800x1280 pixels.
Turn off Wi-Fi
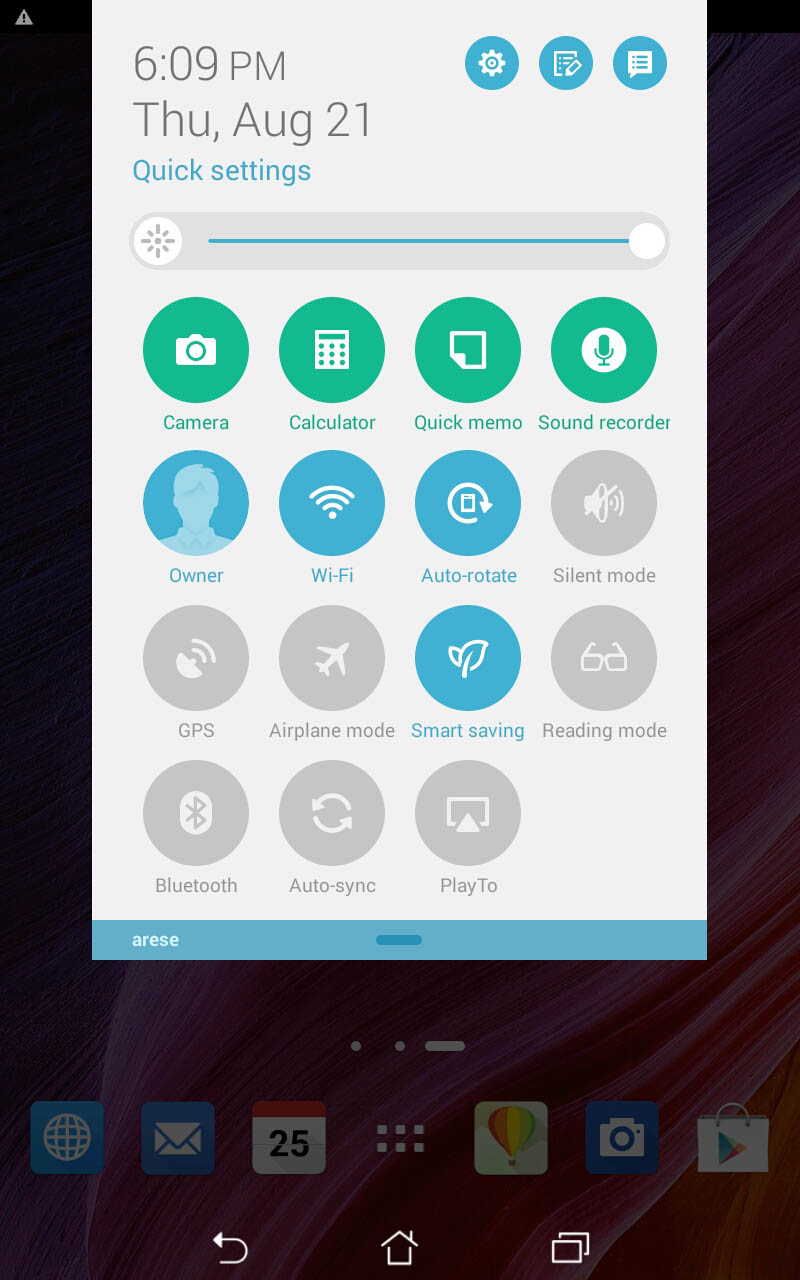[332, 503]
